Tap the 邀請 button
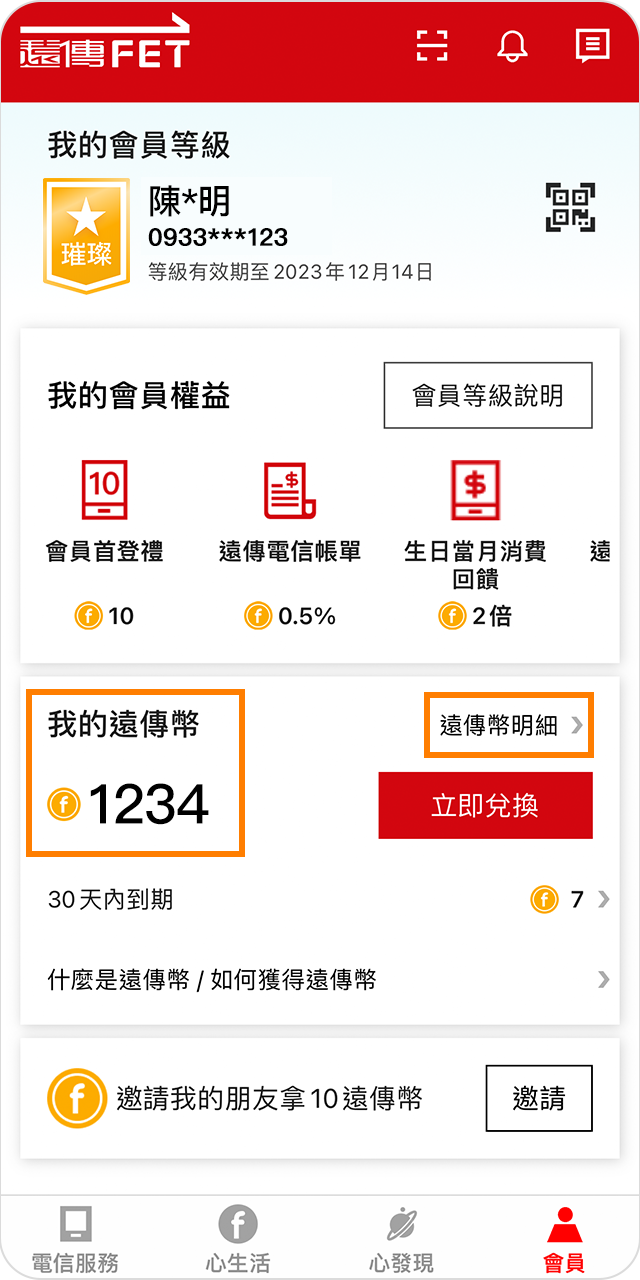640x1280 pixels. point(539,1098)
